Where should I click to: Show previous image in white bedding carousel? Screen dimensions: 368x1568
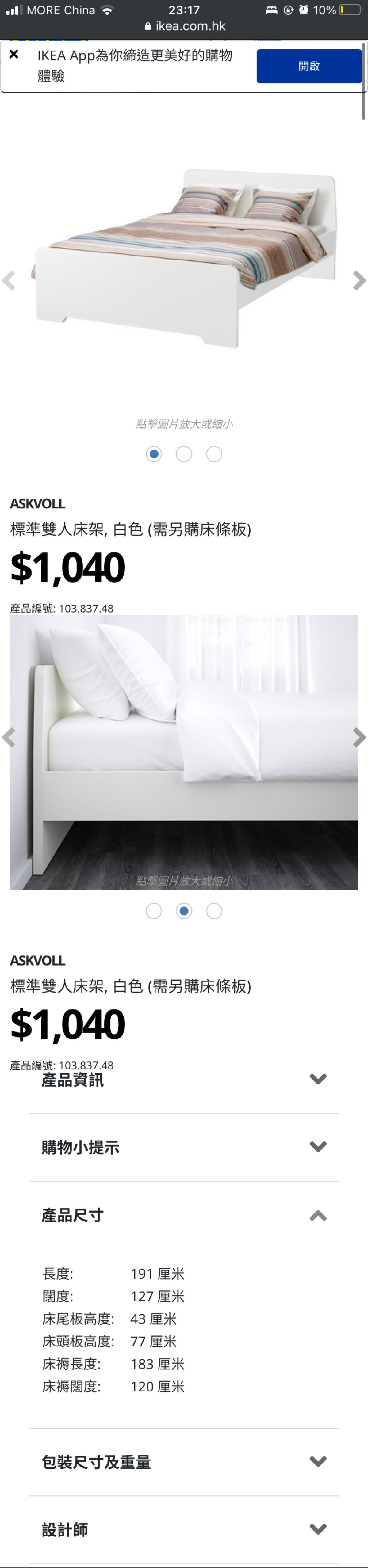coord(9,738)
